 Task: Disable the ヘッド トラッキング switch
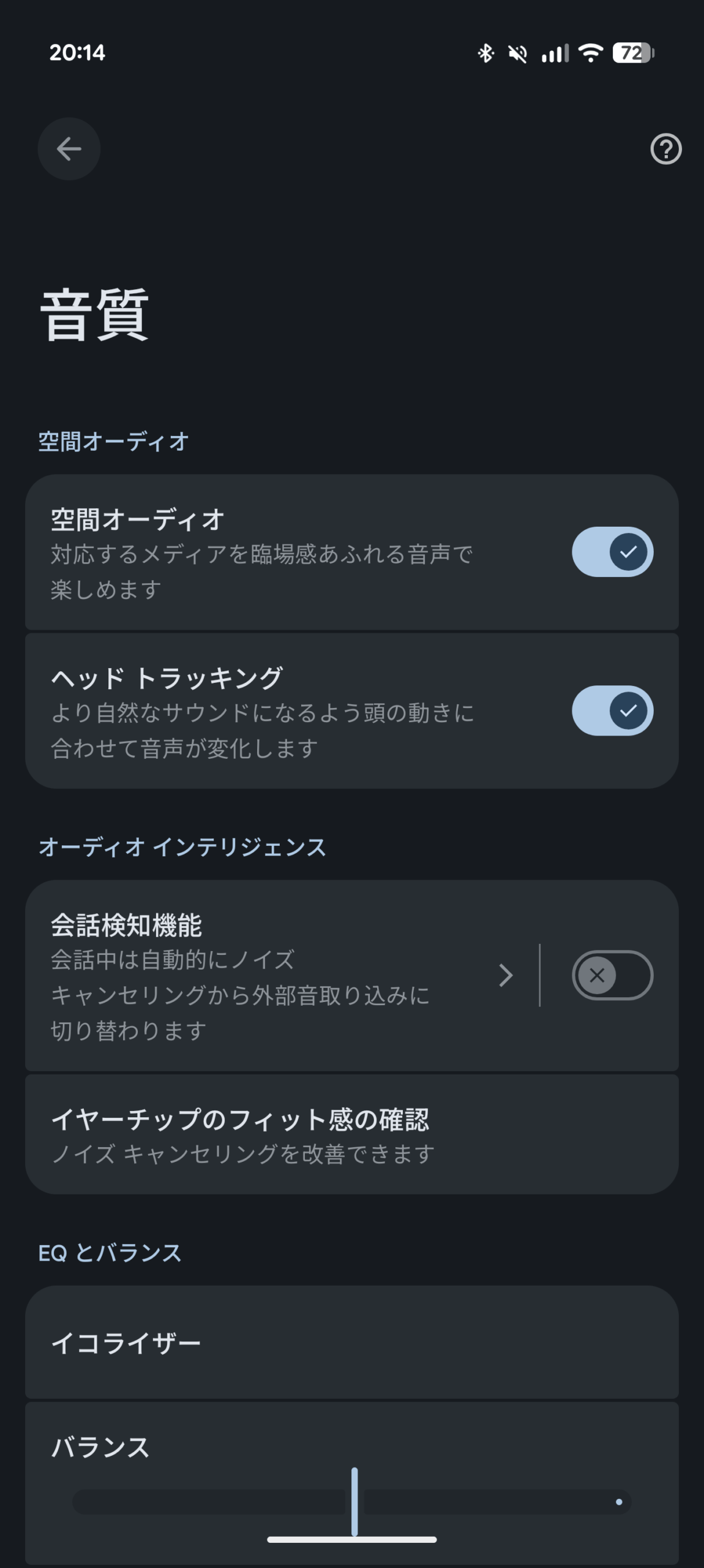(x=612, y=710)
